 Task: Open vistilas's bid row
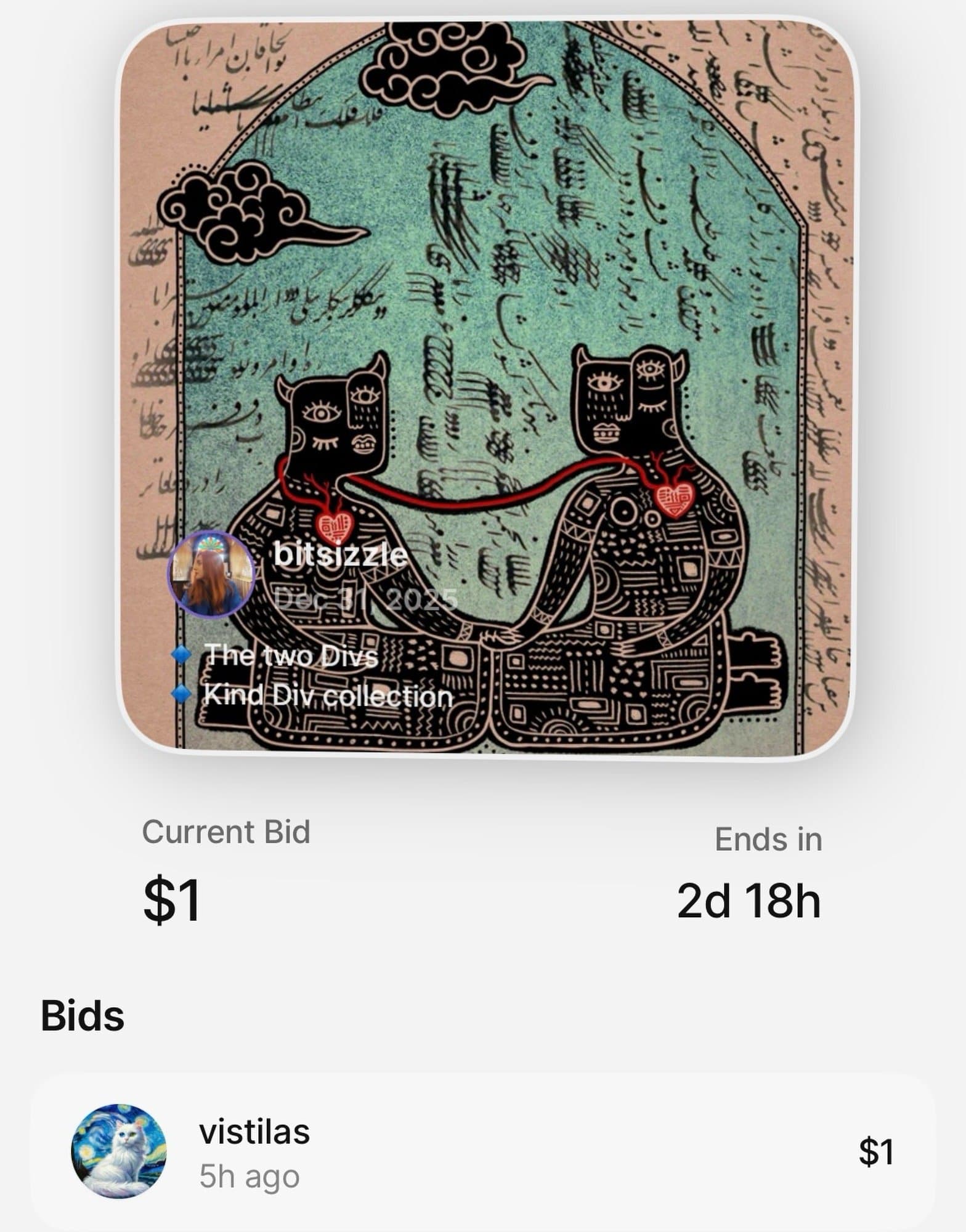(482, 1151)
